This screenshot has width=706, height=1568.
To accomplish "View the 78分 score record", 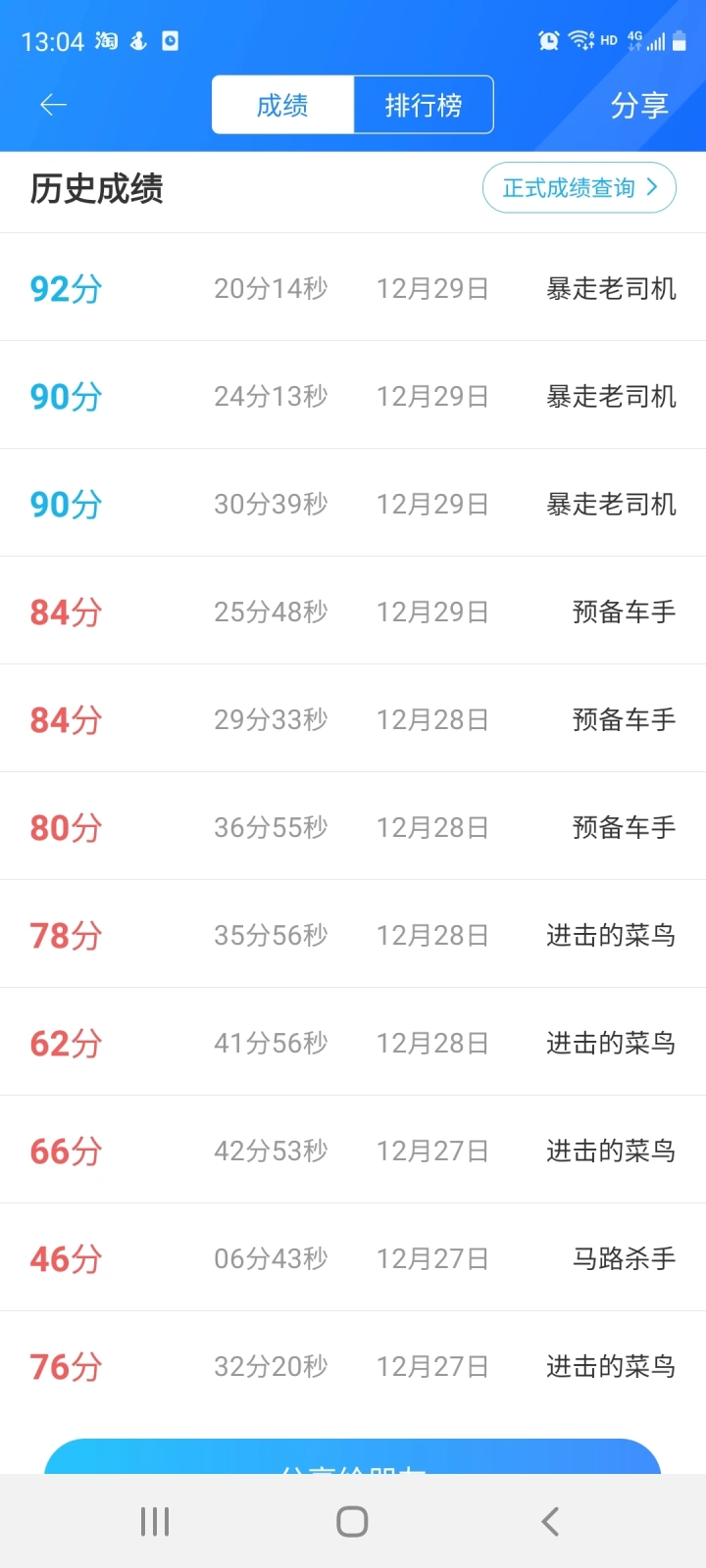I will [x=353, y=934].
